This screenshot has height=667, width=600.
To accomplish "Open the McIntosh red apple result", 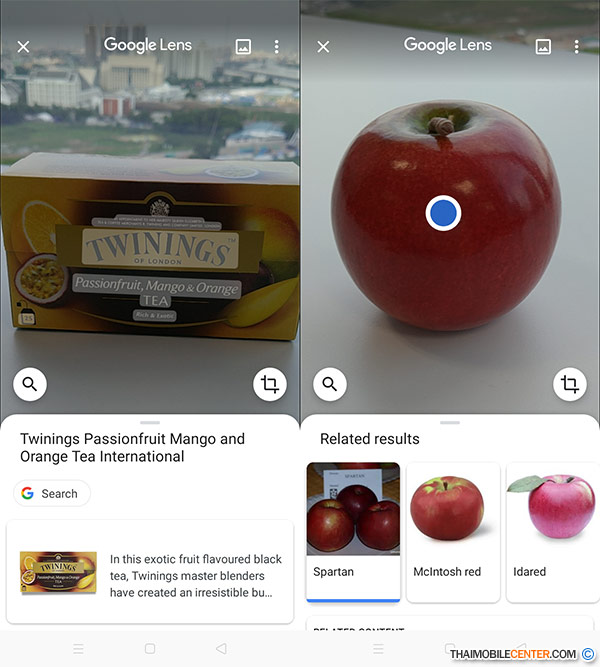I will click(452, 531).
